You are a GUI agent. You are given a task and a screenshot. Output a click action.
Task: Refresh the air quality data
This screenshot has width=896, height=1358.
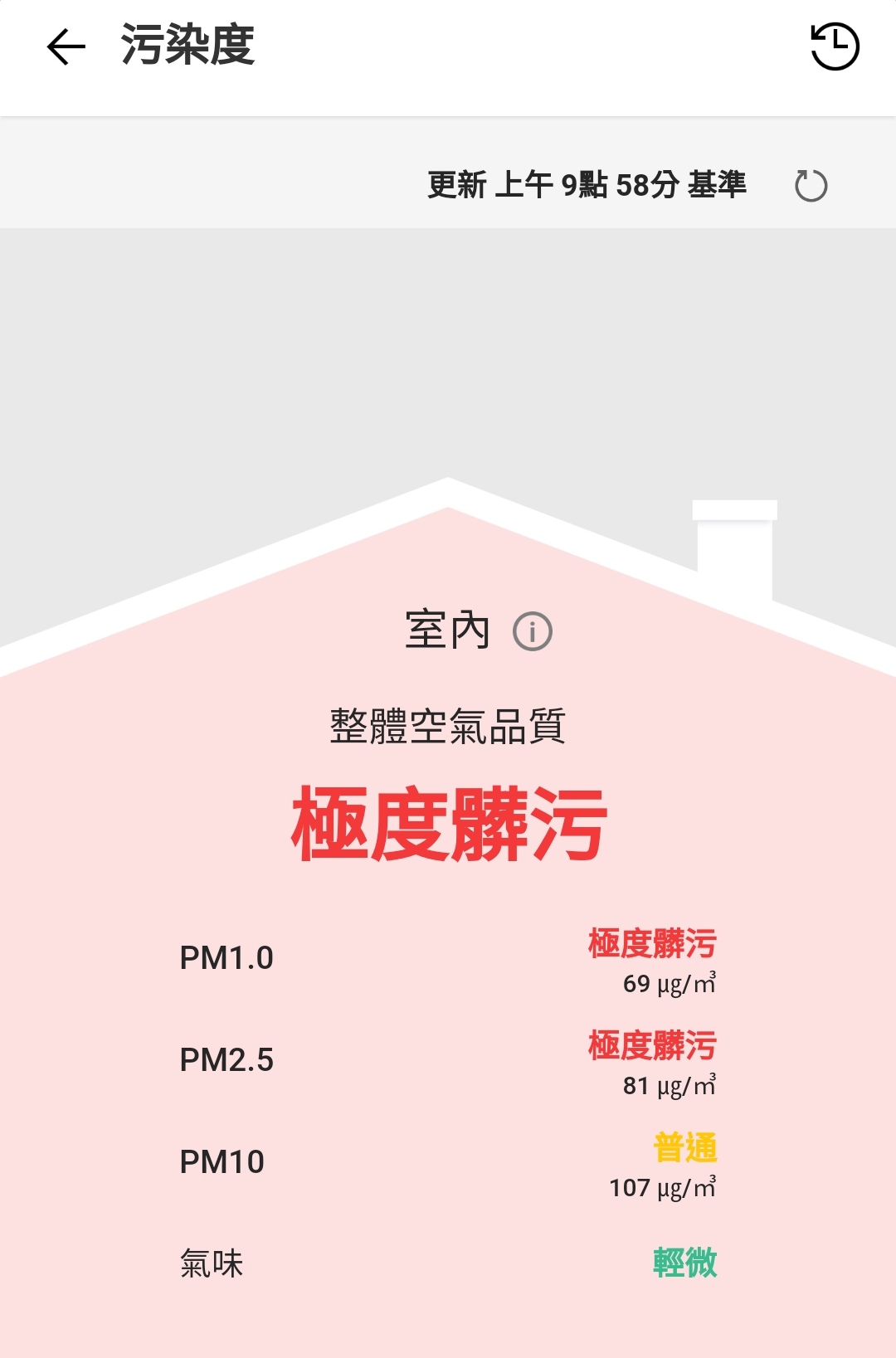click(811, 186)
